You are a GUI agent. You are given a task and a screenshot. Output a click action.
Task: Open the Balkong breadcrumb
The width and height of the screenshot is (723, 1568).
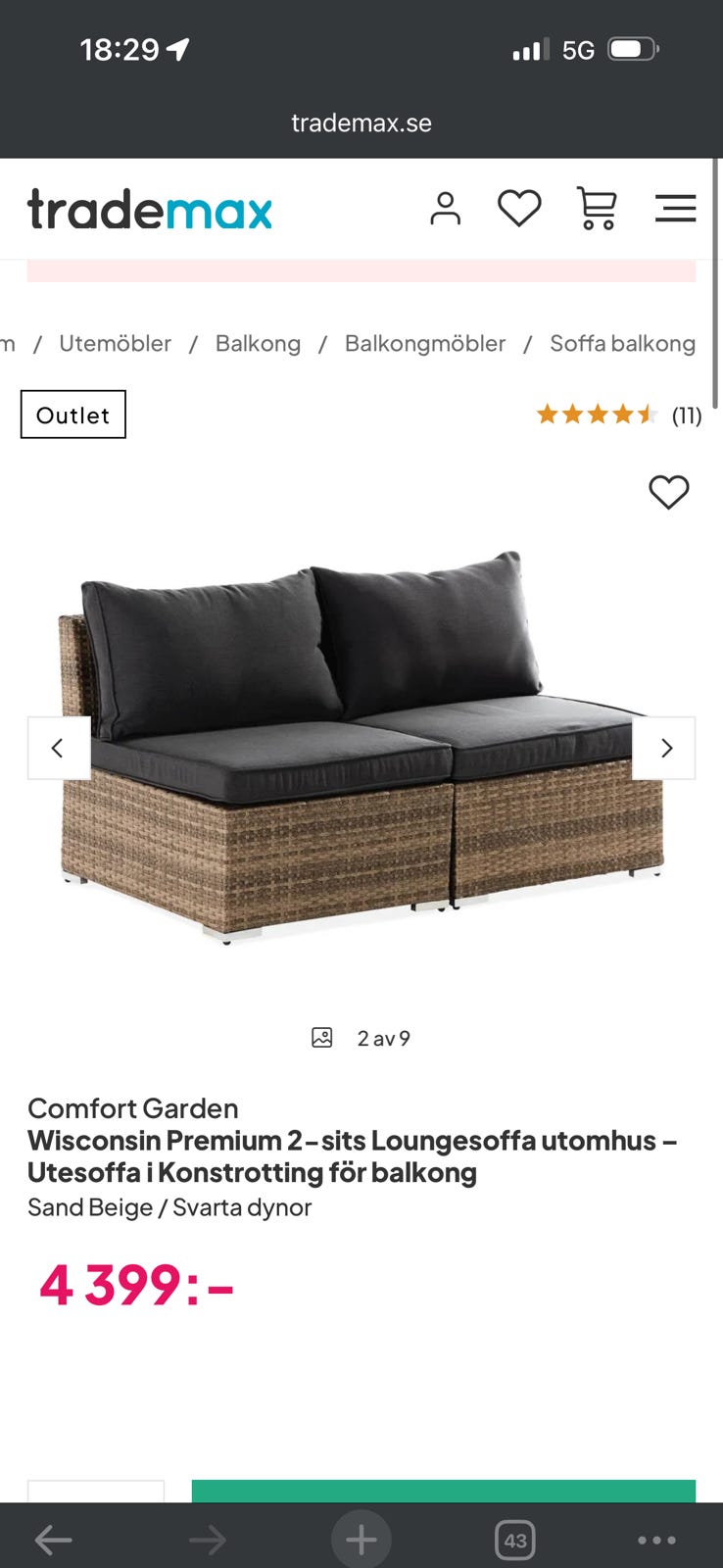point(258,344)
